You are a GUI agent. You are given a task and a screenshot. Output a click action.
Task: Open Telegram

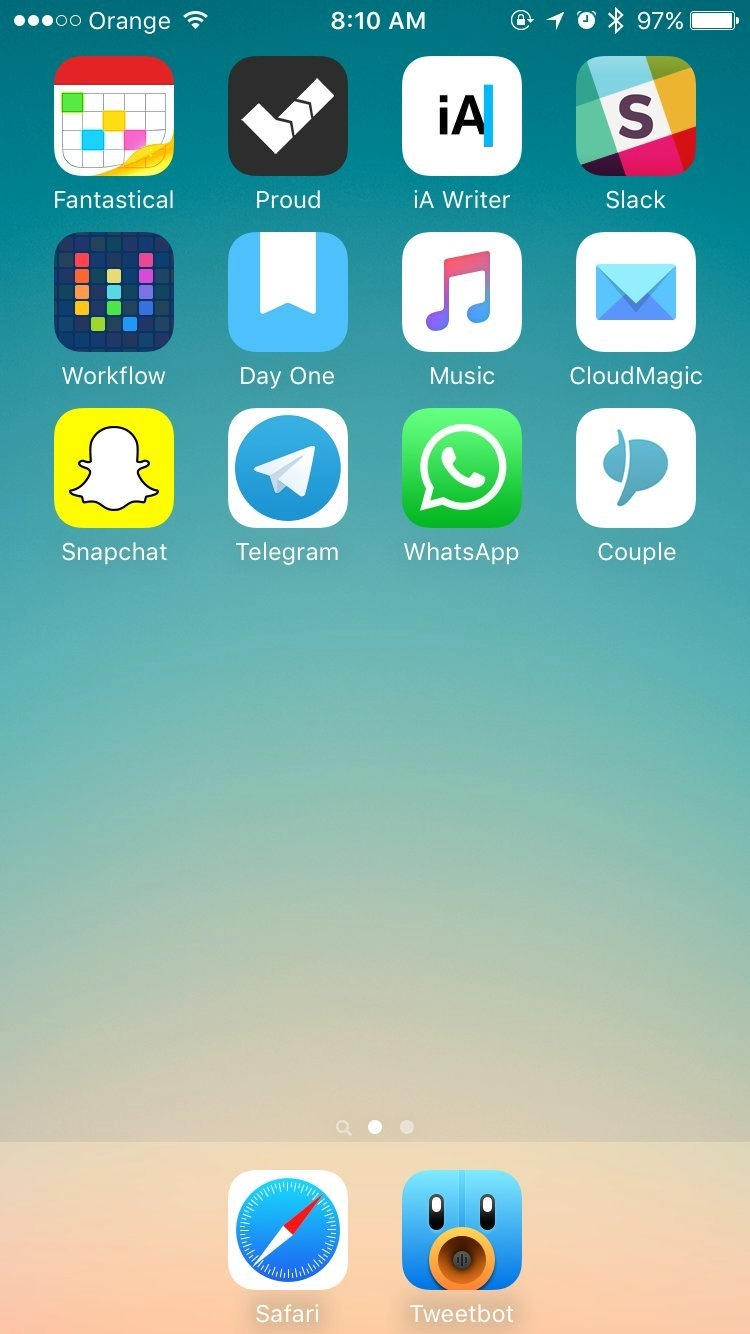(x=288, y=468)
